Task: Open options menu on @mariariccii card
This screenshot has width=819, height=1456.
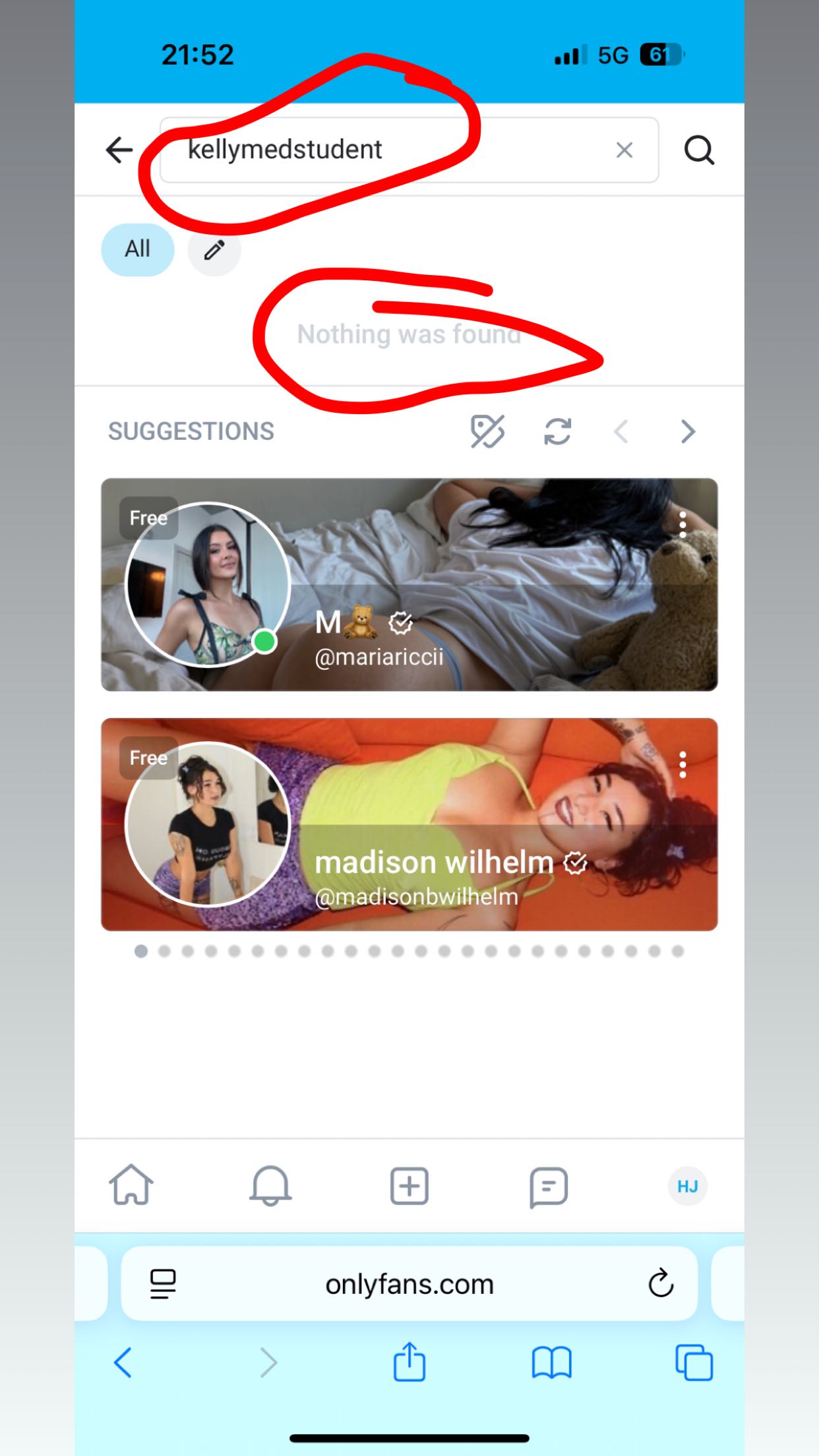Action: 682,524
